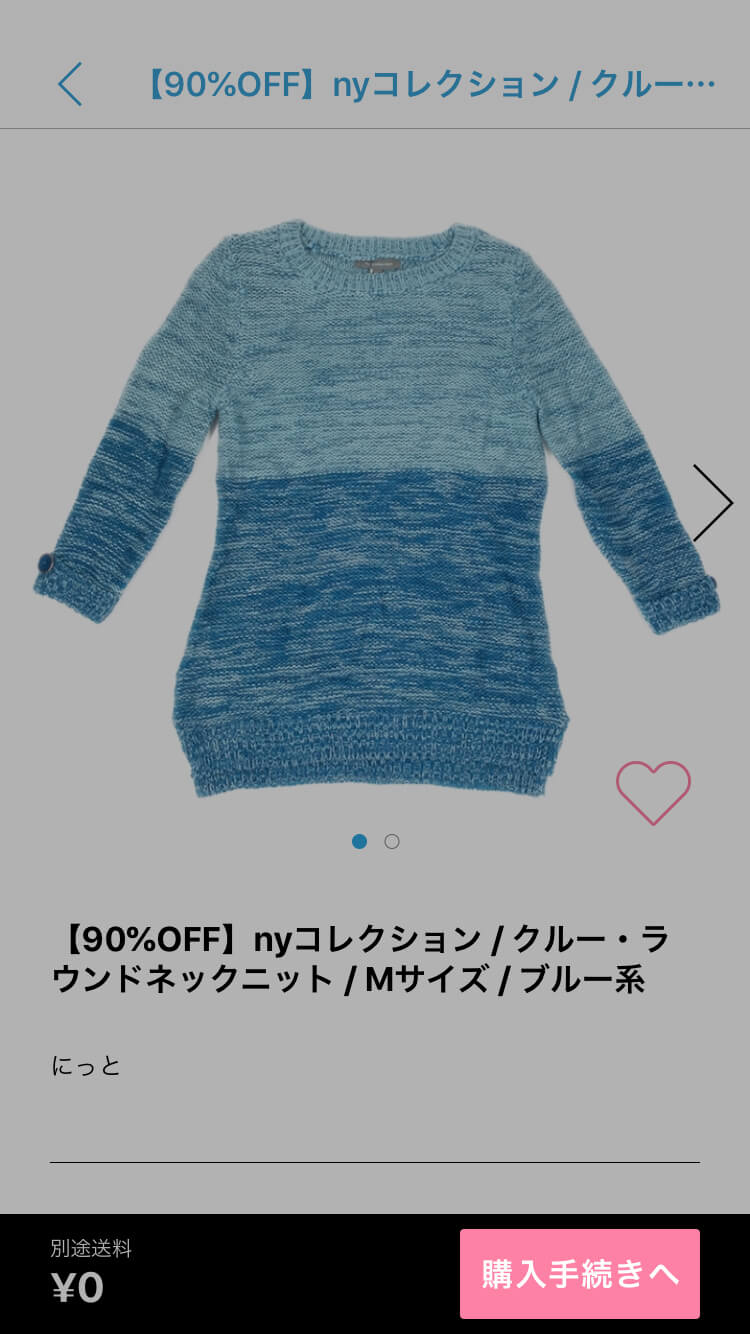Select the second image page dot
The width and height of the screenshot is (750, 1334).
point(392,842)
